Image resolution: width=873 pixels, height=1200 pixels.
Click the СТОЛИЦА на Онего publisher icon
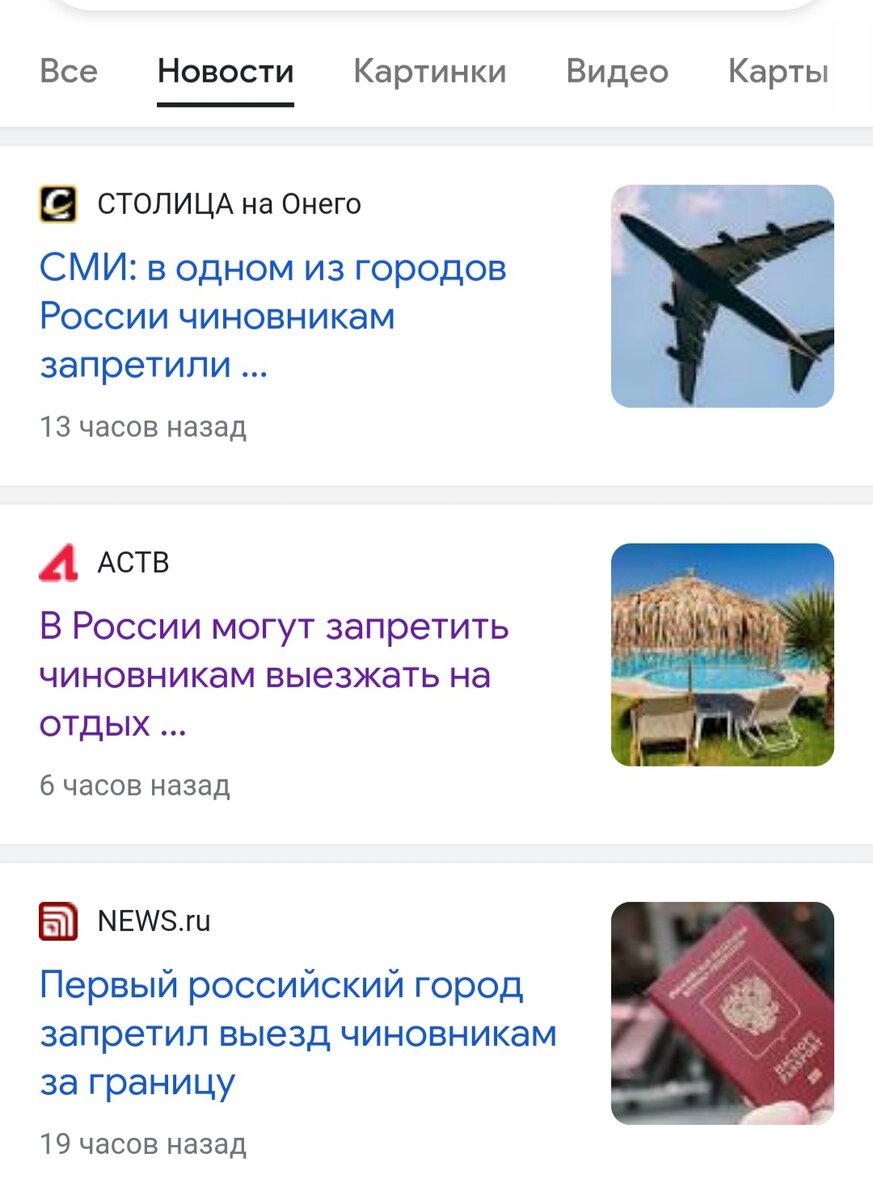[x=56, y=203]
